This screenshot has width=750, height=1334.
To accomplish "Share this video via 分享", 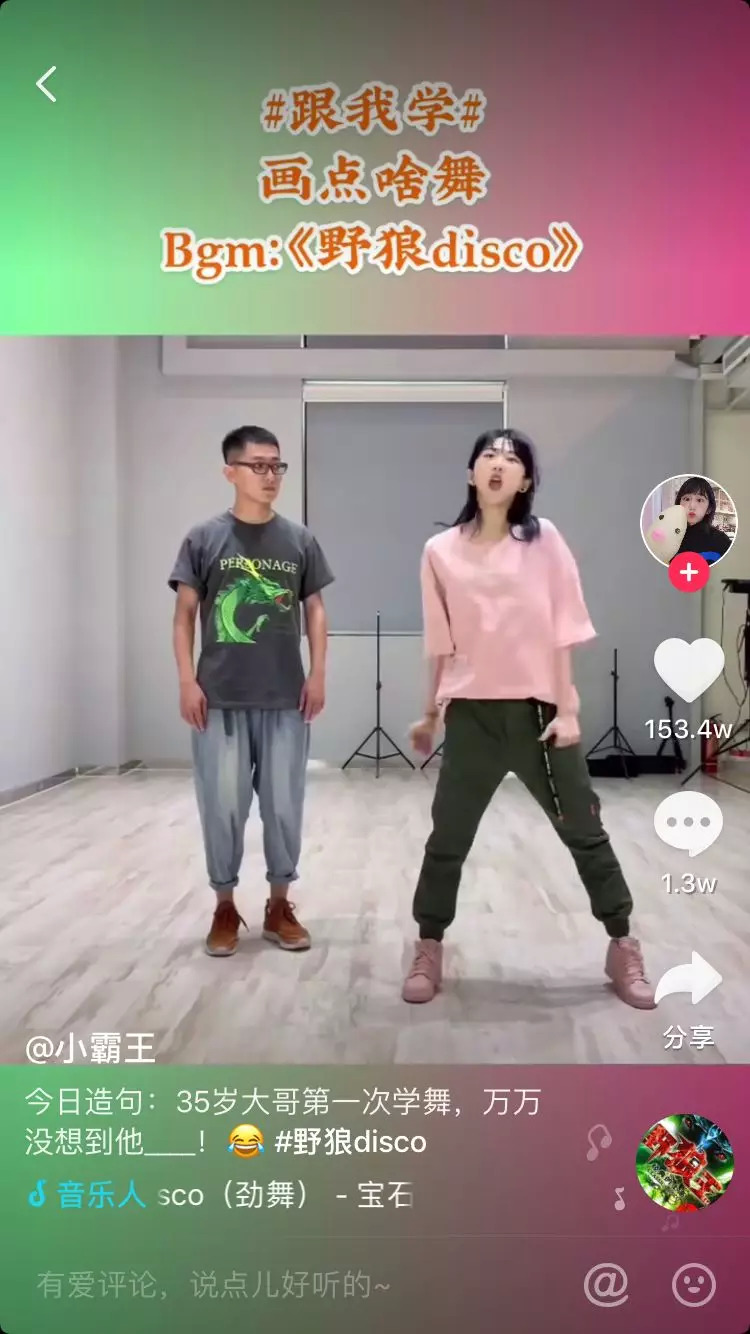I will tap(688, 980).
